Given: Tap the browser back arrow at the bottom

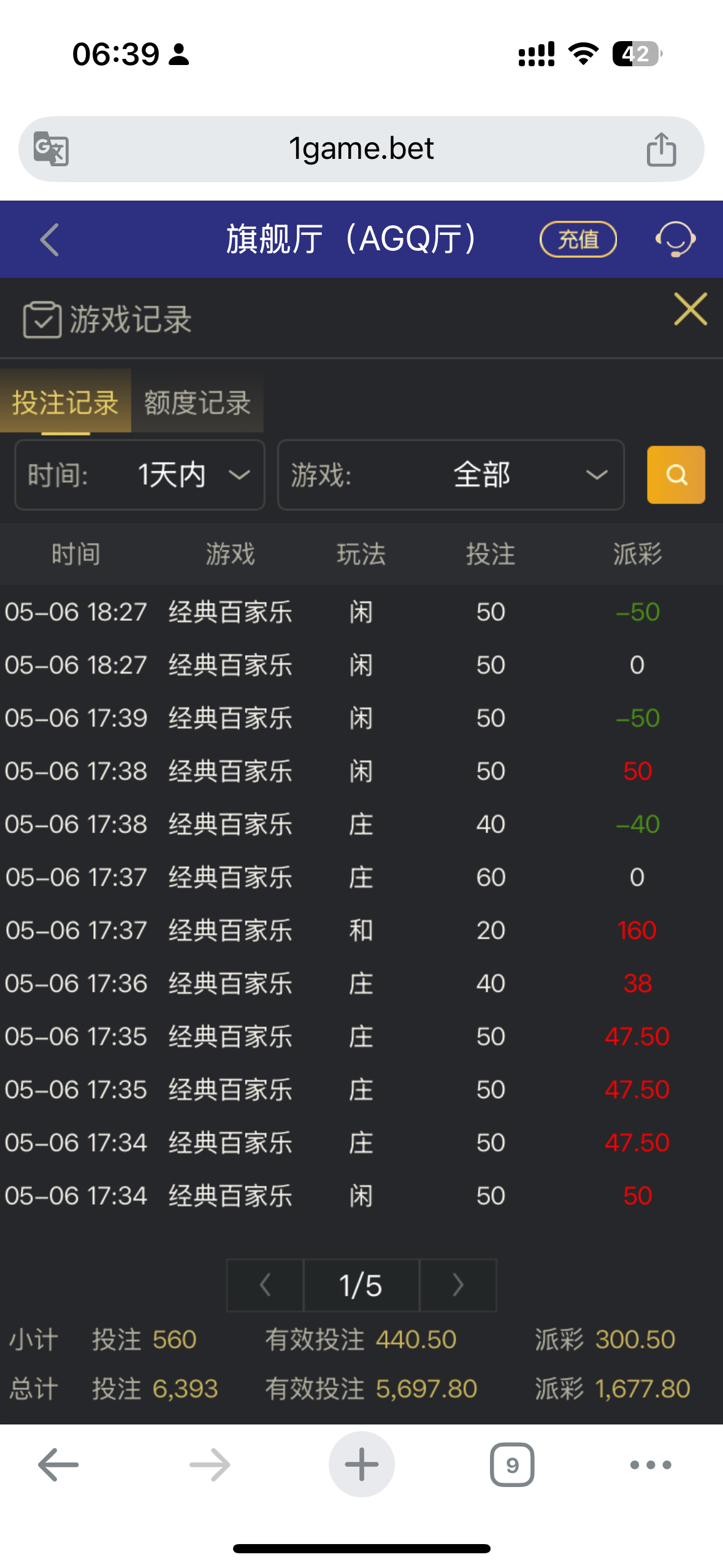Looking at the screenshot, I should tap(57, 1465).
